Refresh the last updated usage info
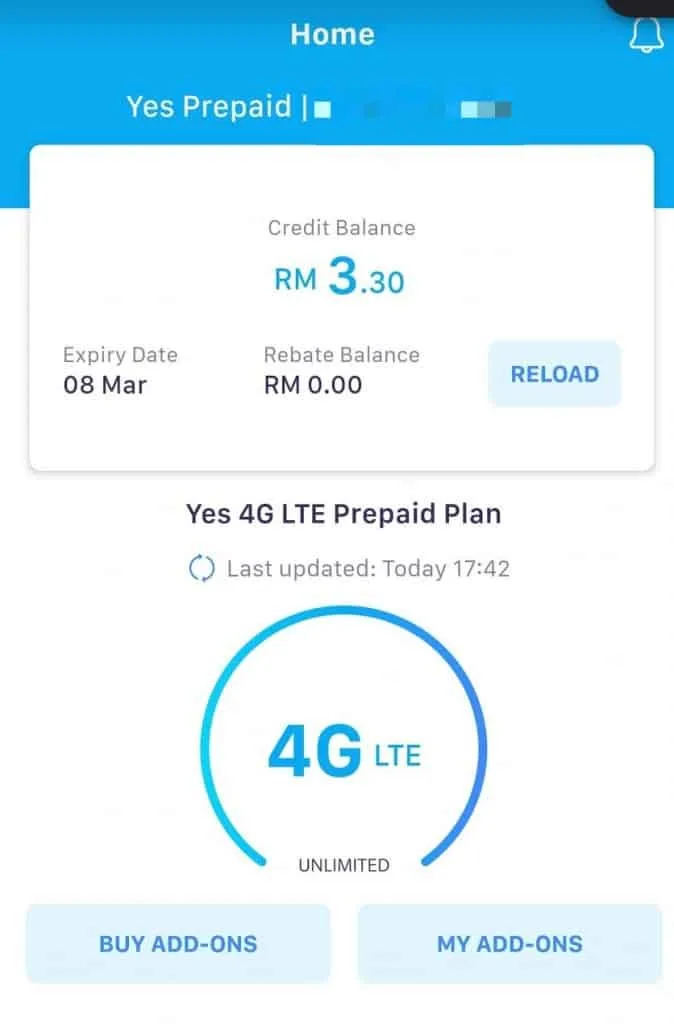The image size is (674, 1024). [202, 569]
